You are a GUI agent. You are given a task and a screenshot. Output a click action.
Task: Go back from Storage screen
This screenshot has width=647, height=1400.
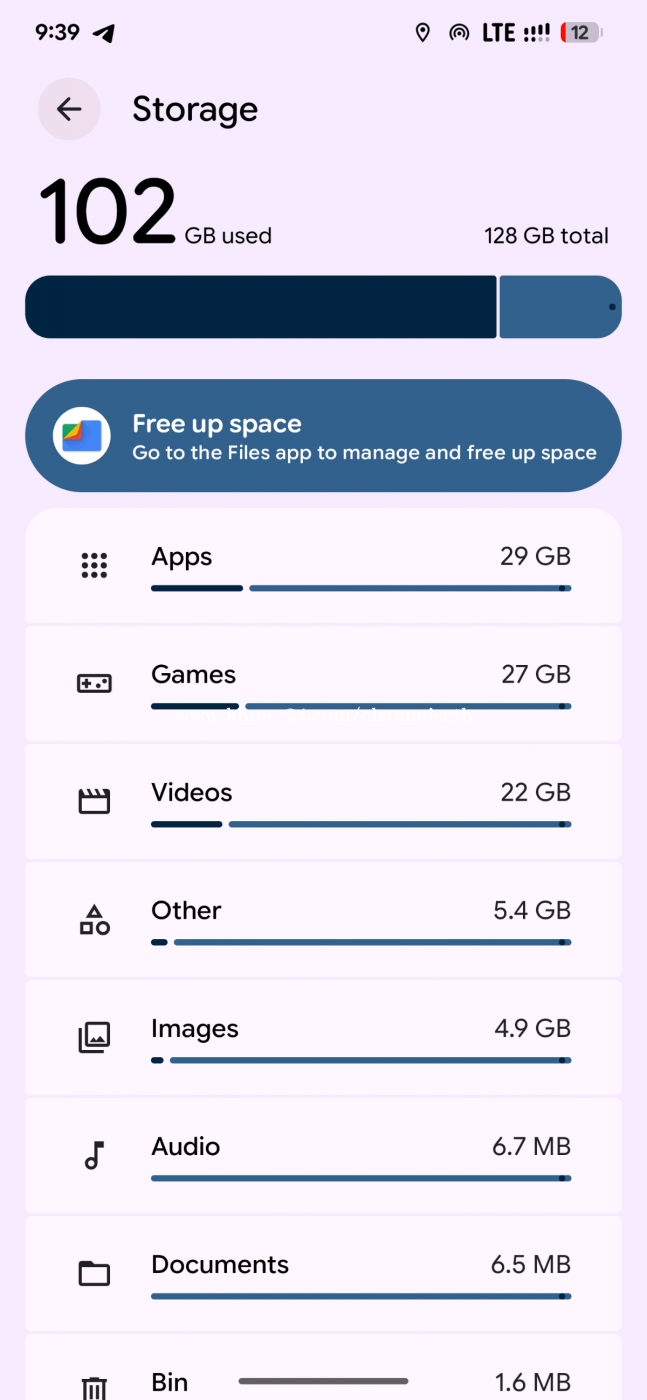click(69, 109)
